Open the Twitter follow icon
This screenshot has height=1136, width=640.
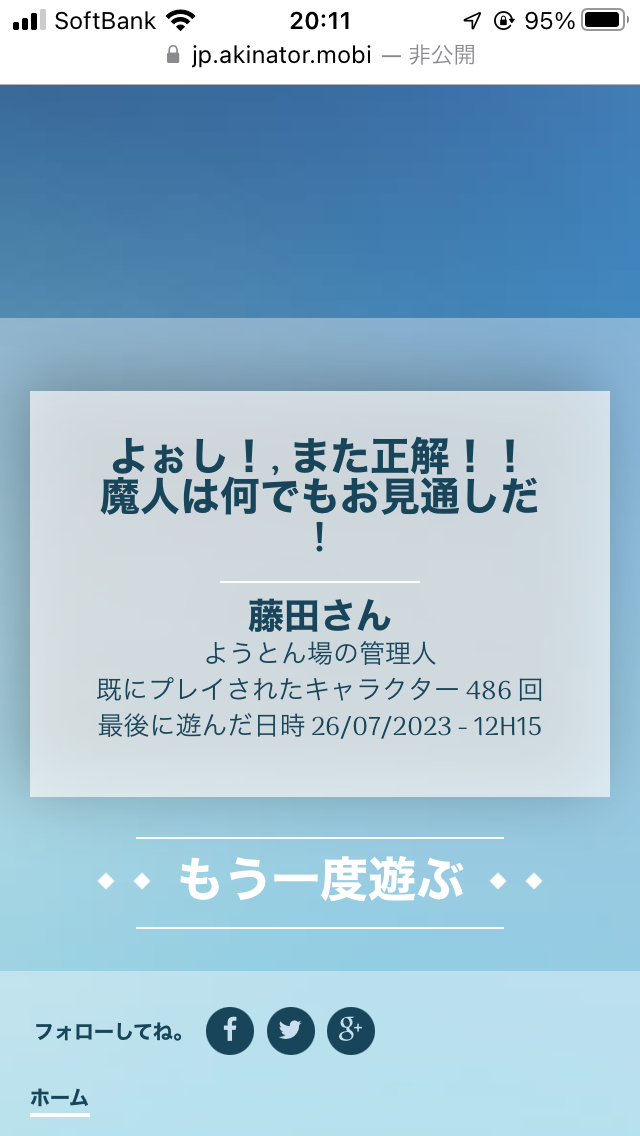[x=291, y=1030]
